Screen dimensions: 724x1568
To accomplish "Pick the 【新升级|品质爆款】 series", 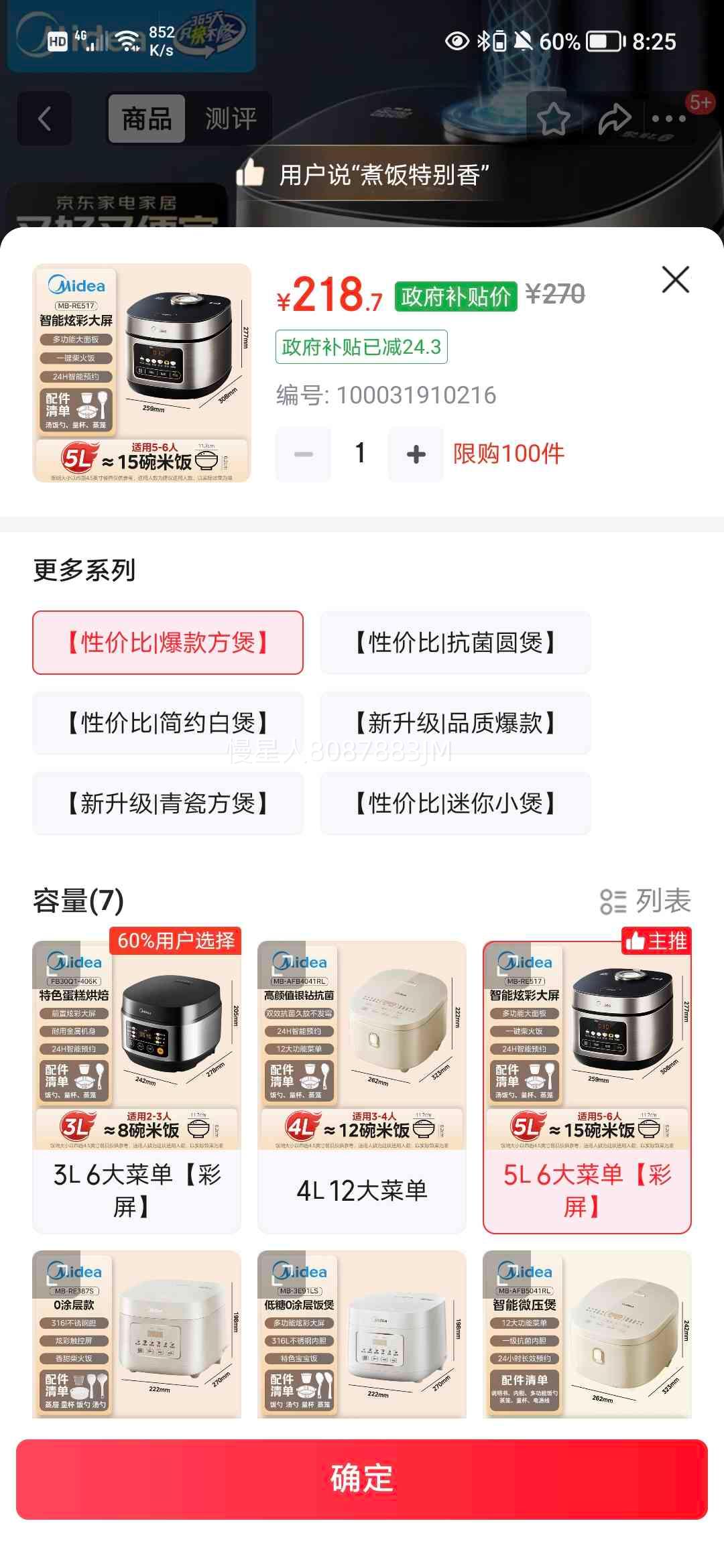I will 455,723.
